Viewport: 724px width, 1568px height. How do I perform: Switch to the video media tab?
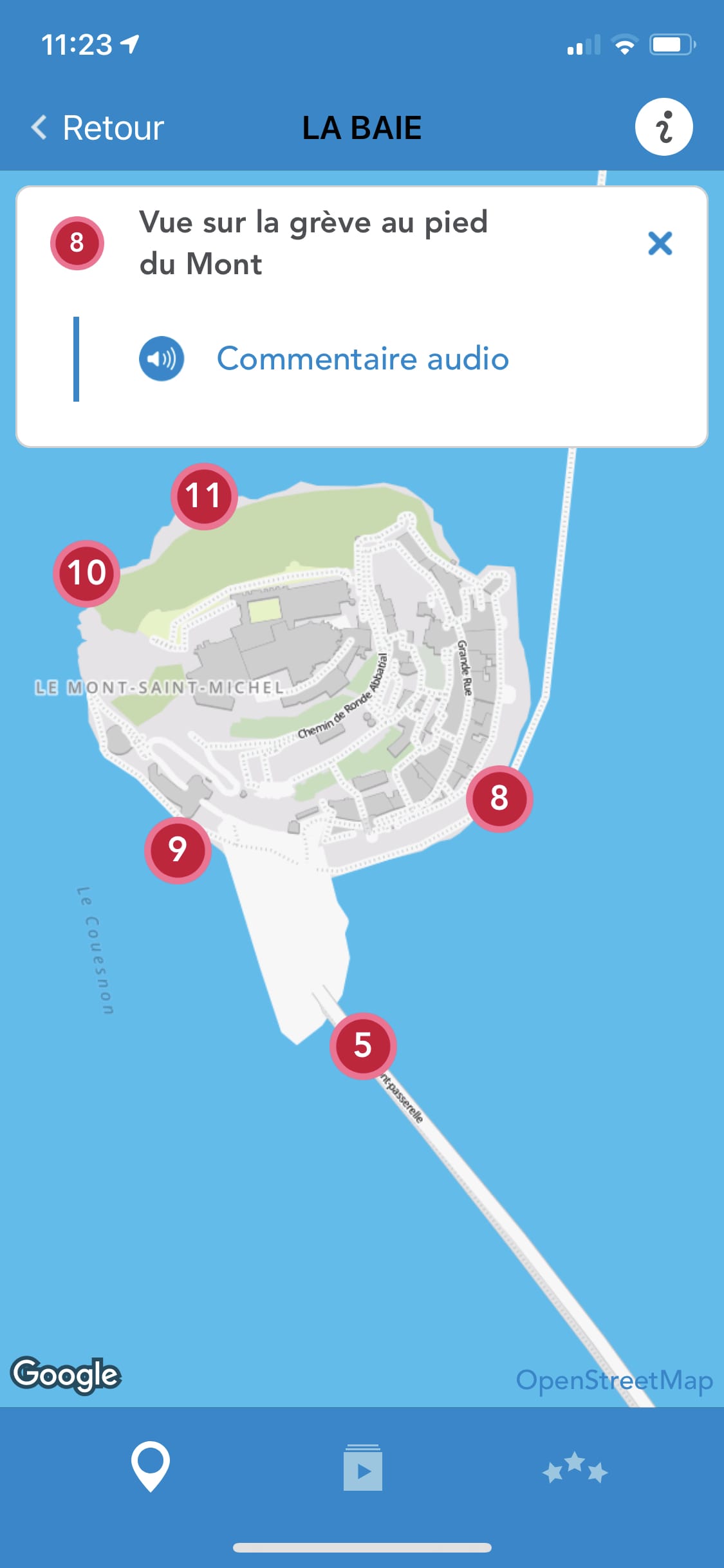pos(362,1467)
